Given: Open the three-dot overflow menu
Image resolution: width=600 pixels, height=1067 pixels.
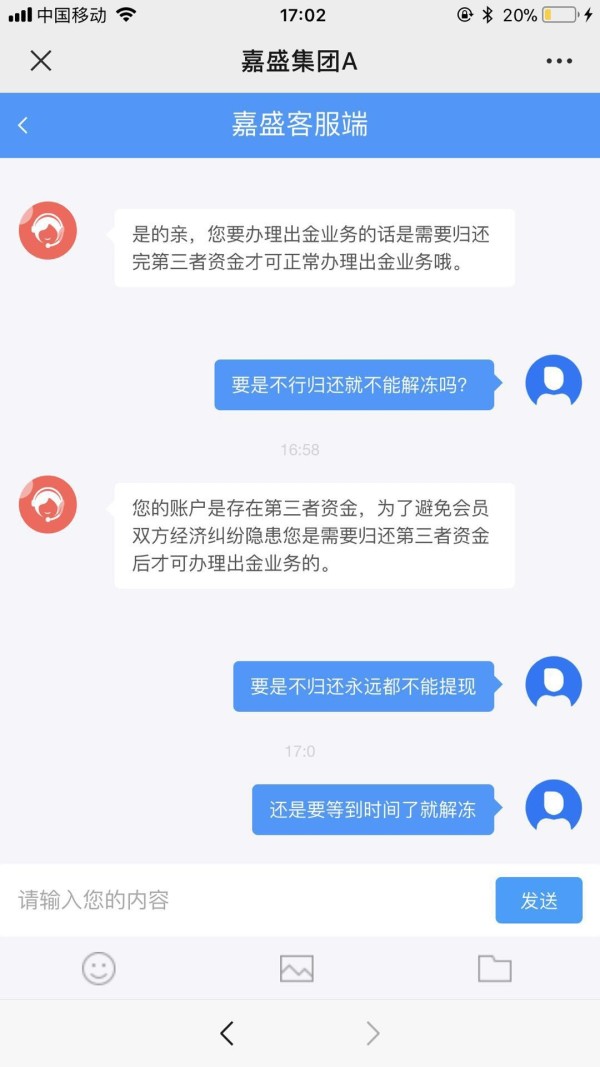Looking at the screenshot, I should pos(559,61).
